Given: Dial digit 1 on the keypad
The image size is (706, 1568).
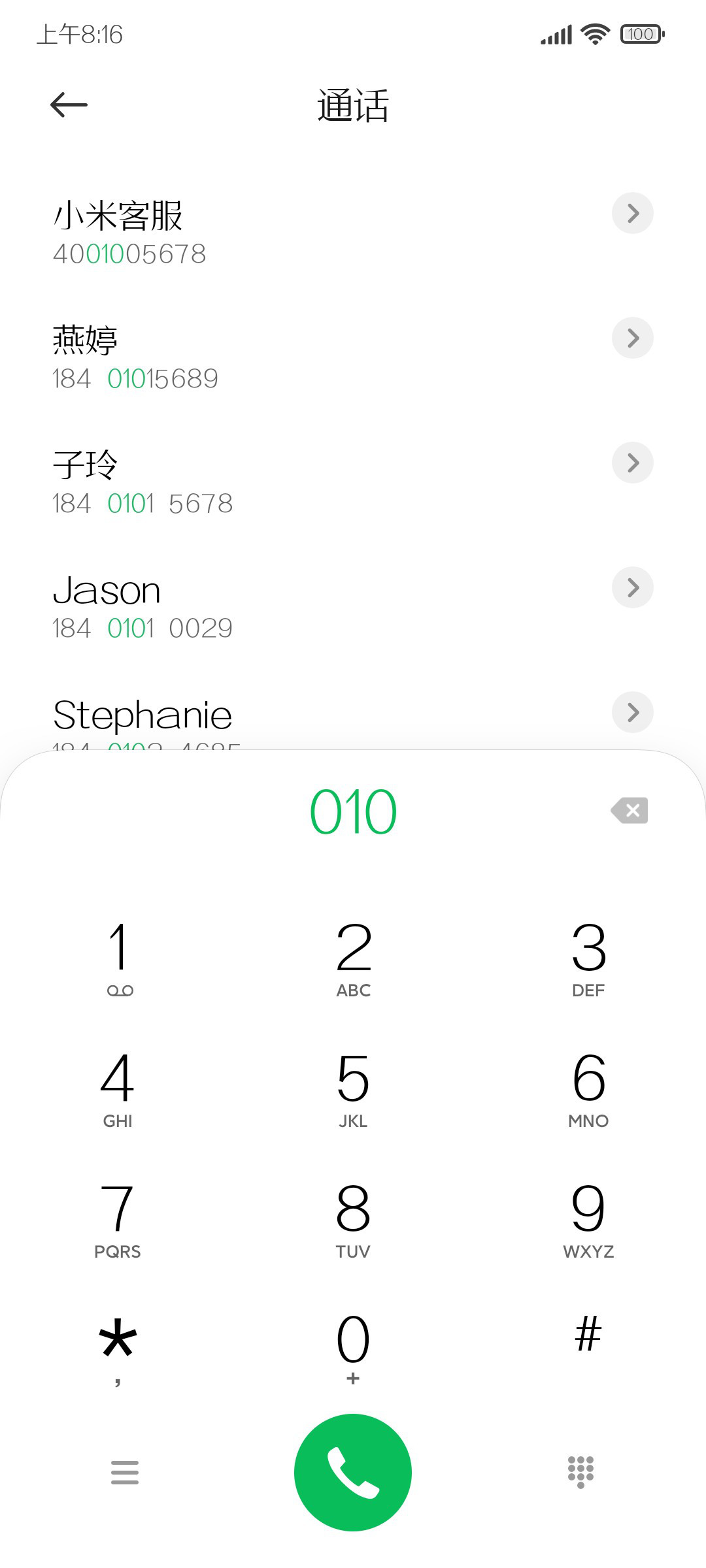Looking at the screenshot, I should coord(118,958).
